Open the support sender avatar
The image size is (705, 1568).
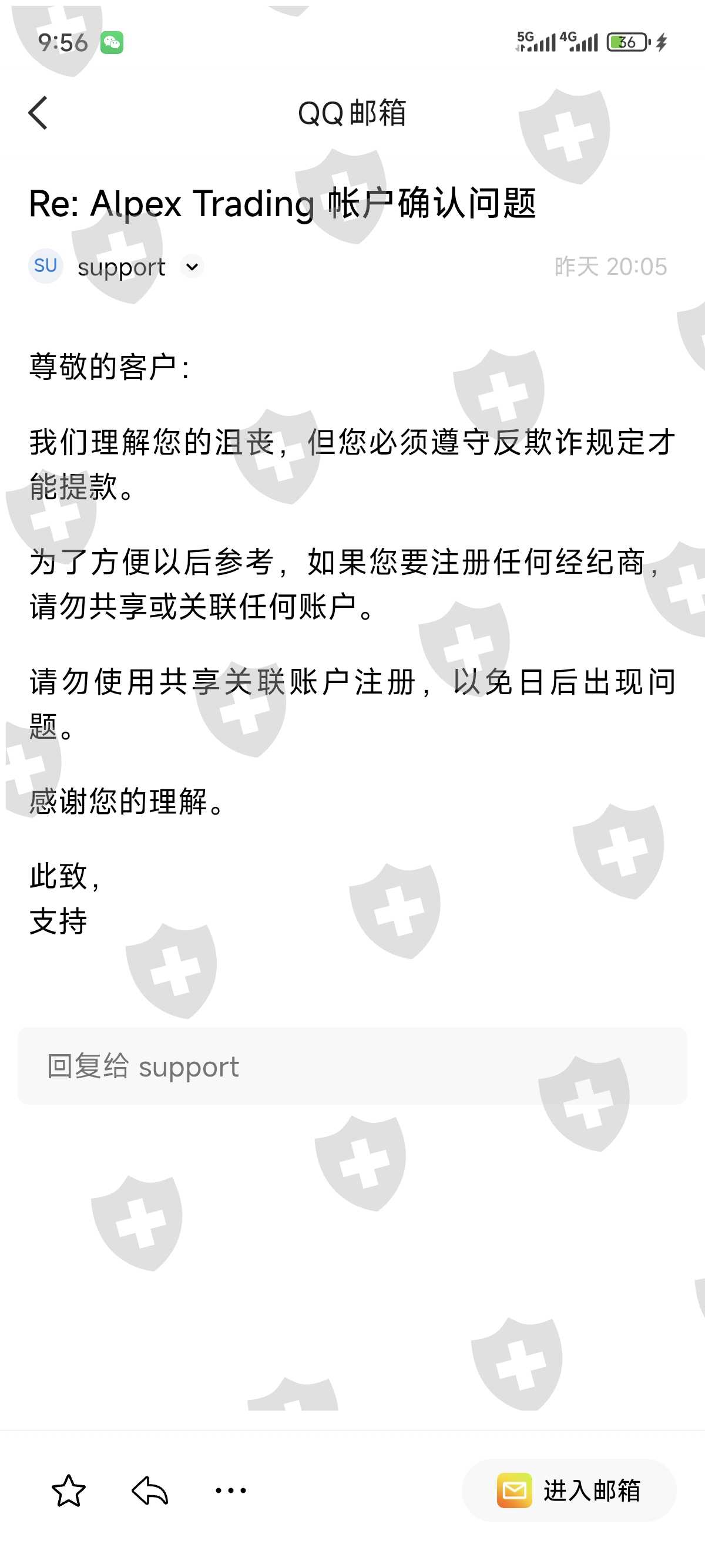(46, 266)
